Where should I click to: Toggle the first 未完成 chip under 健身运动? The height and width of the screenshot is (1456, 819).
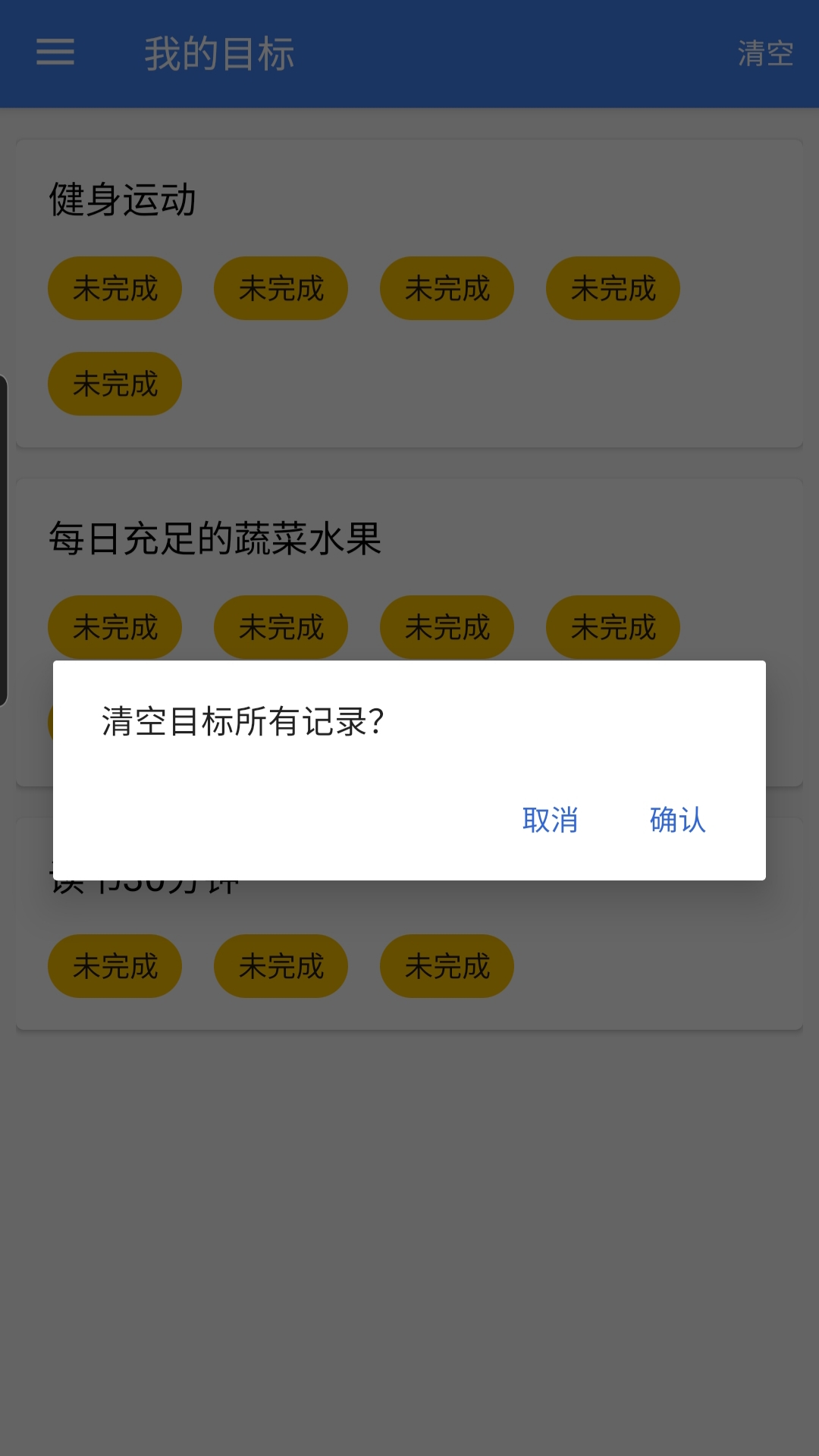point(115,288)
